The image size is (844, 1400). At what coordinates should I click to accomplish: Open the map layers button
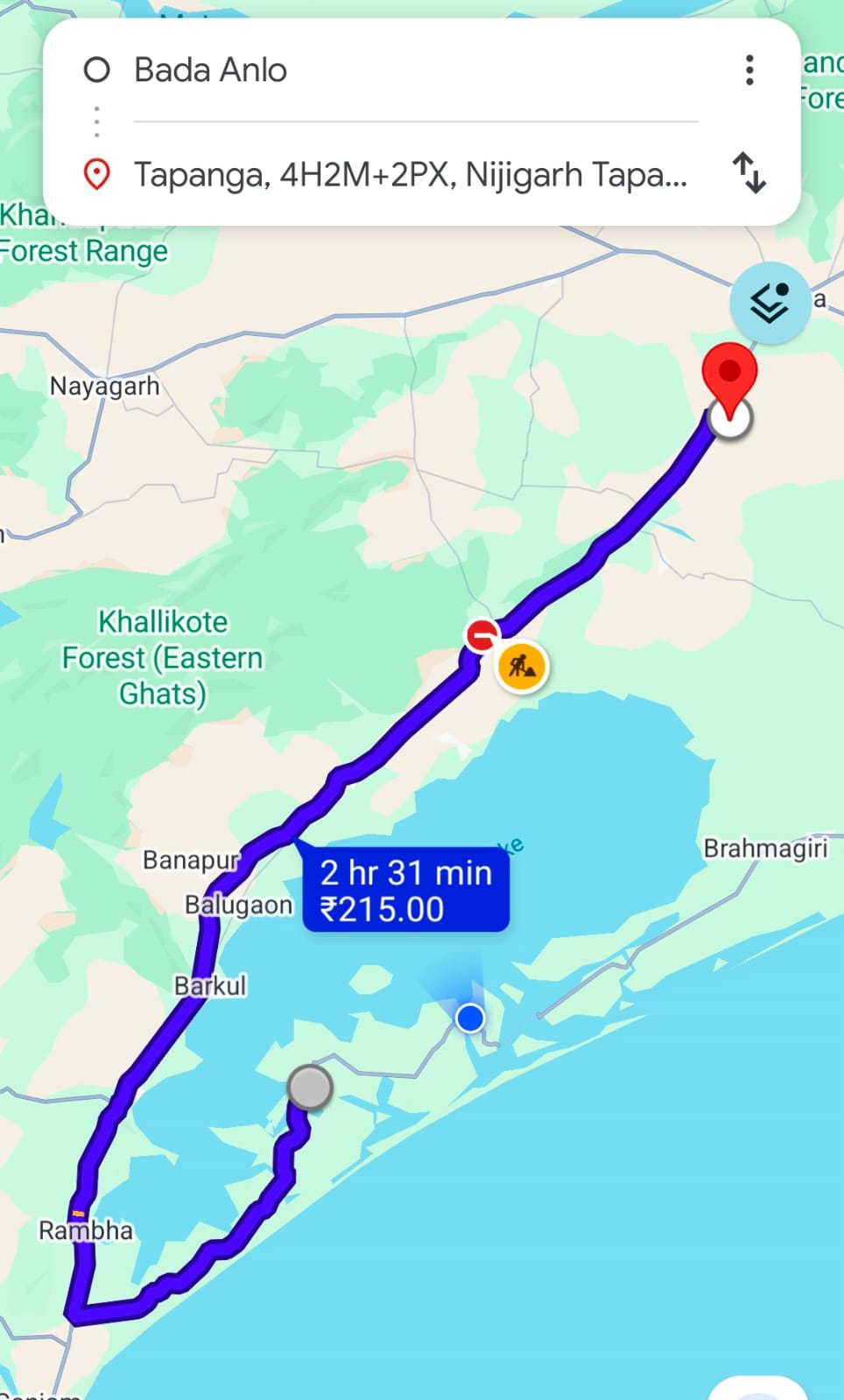tap(770, 303)
